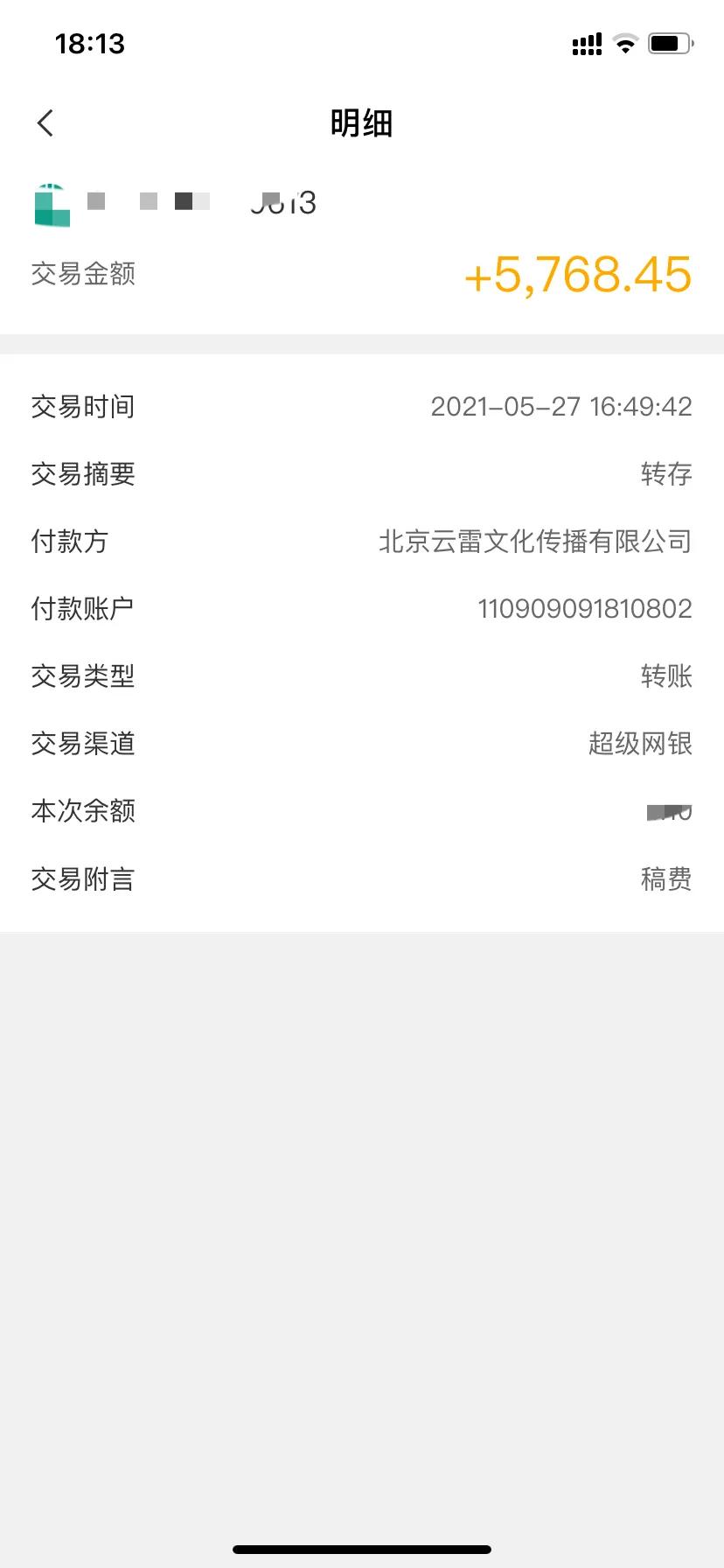Tap the masked account number ending in 3
724x1568 pixels.
pos(282,202)
